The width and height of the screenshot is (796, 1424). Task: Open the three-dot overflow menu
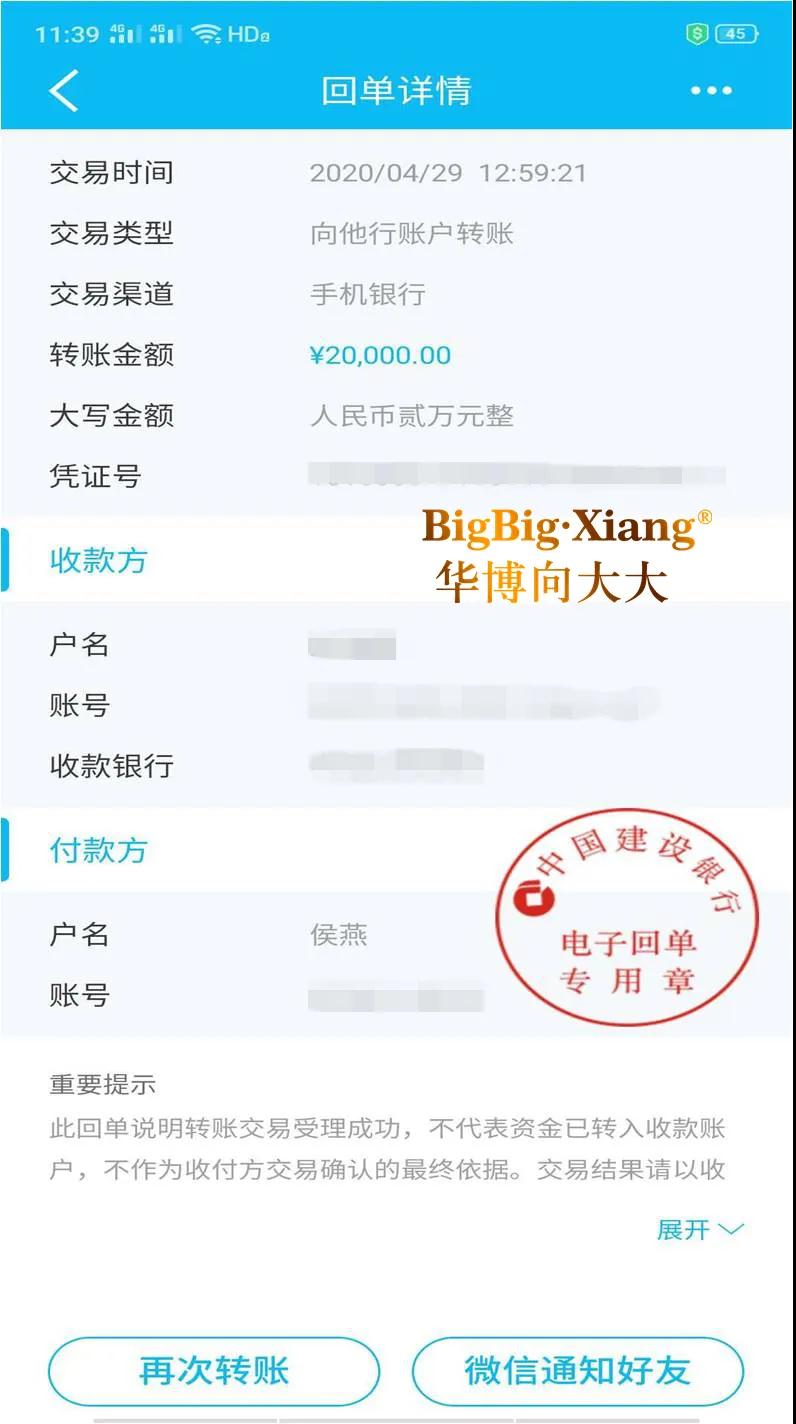pos(711,91)
